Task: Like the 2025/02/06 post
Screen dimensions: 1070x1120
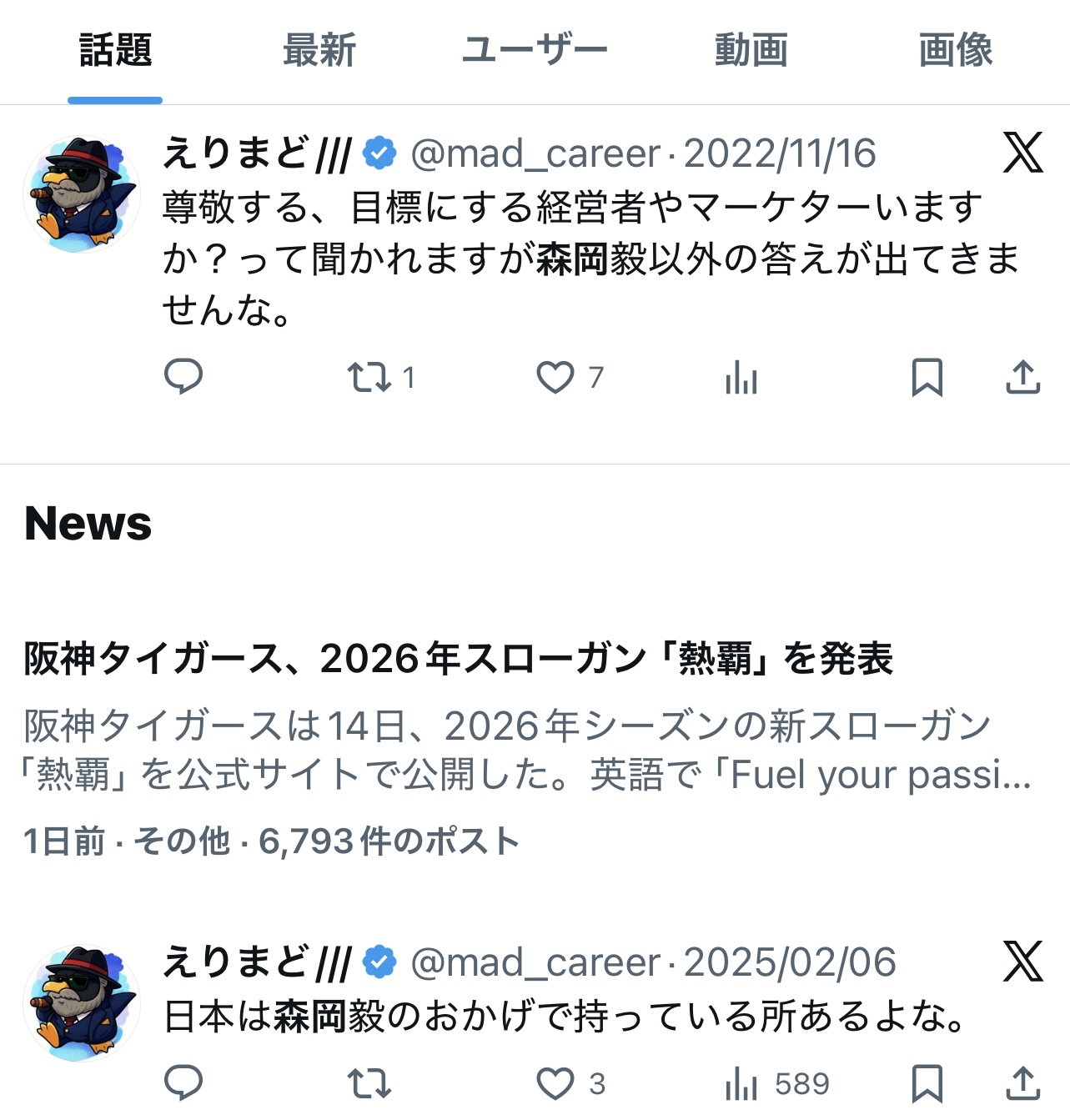Action: click(x=555, y=1083)
